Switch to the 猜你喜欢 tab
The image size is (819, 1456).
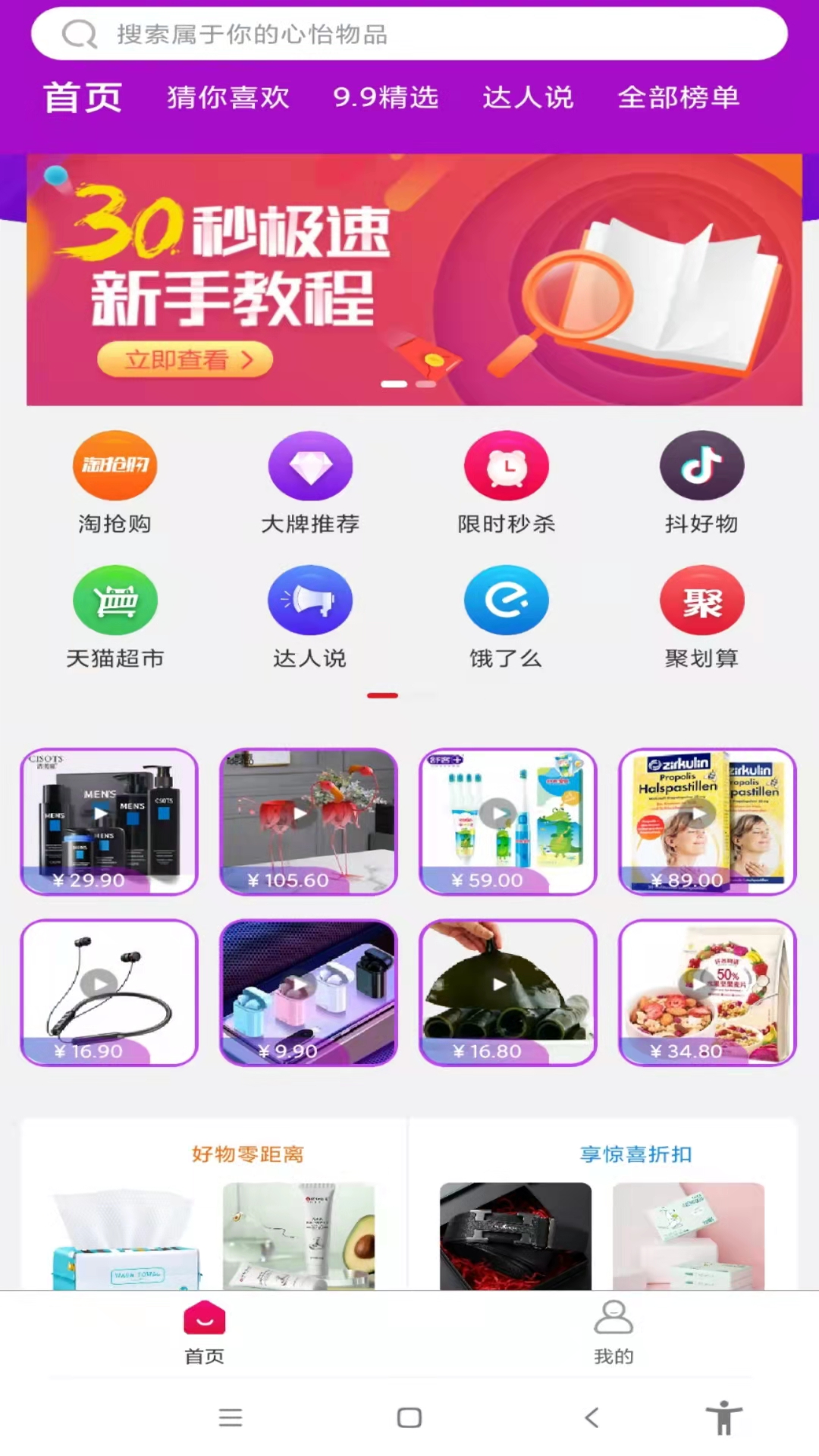point(227,97)
